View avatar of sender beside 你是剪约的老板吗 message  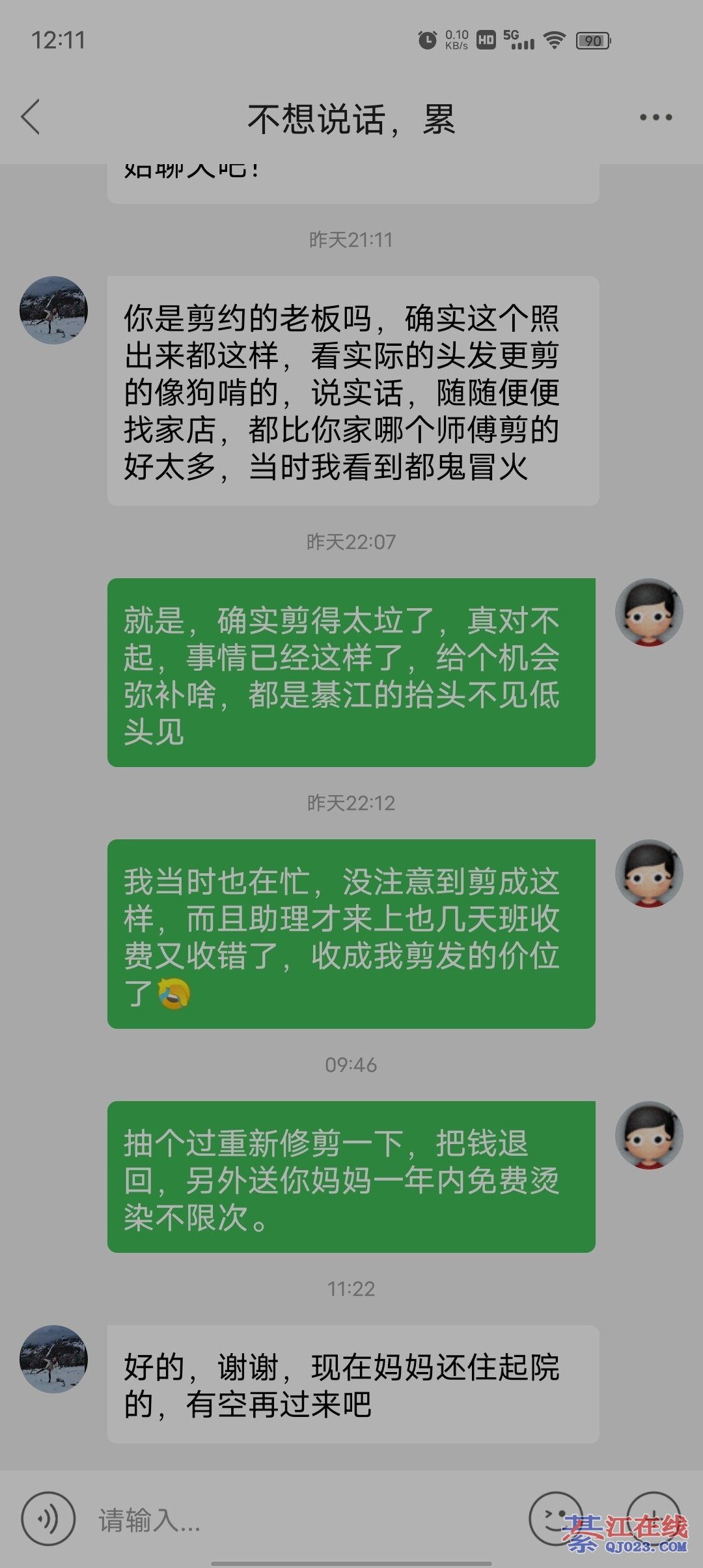coord(53,311)
